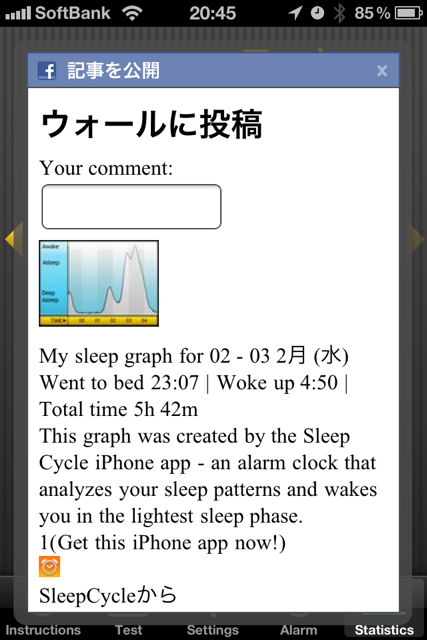Go to the previous night's graph
The width and height of the screenshot is (427, 640).
click(x=13, y=239)
